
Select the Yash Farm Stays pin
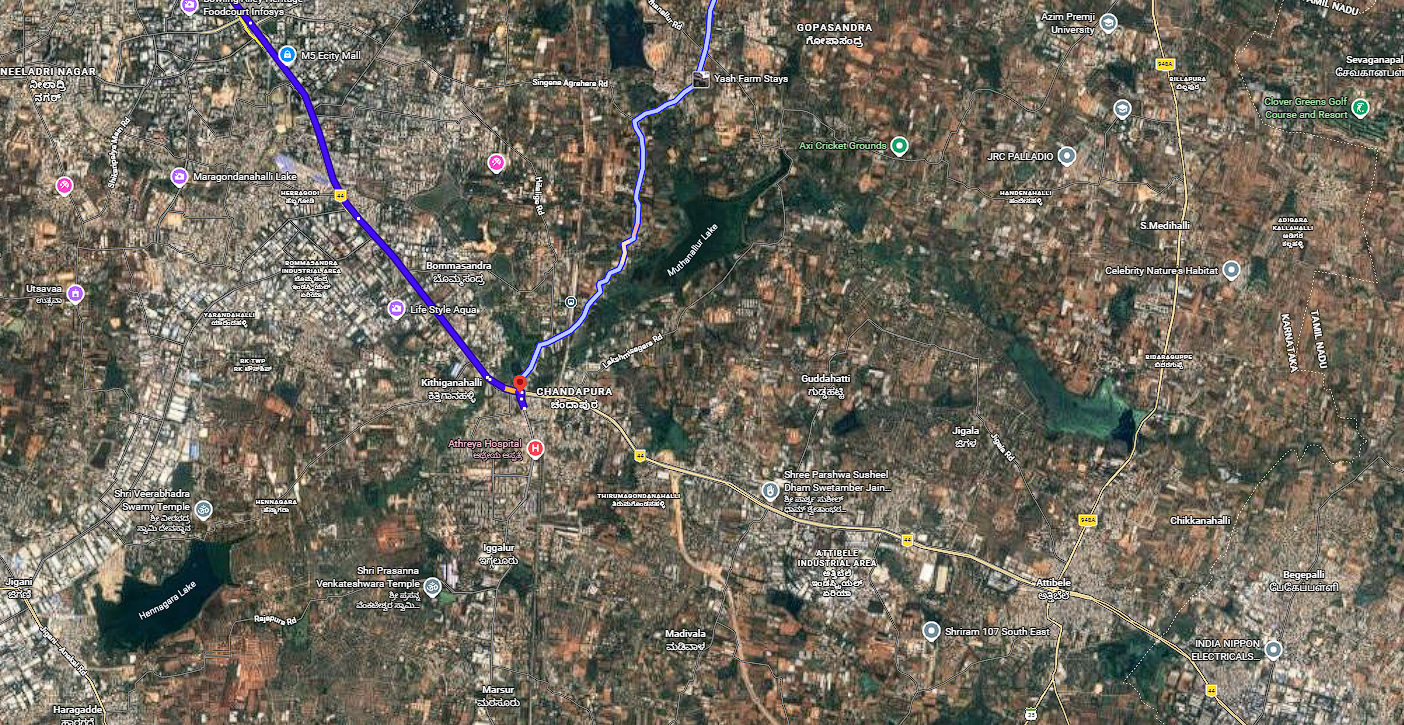(701, 78)
